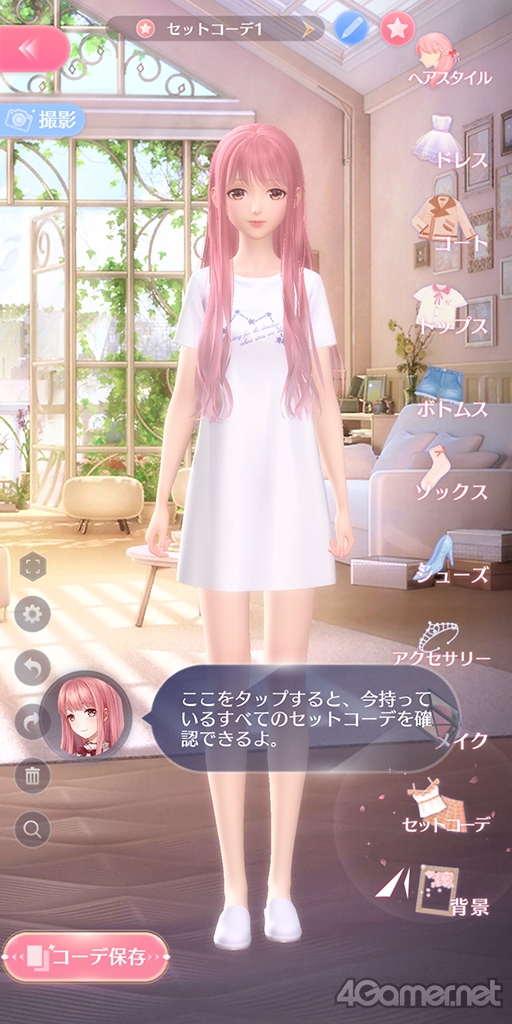Go back with the pink double-arrow button
Viewport: 512px width, 1024px height.
click(x=33, y=48)
